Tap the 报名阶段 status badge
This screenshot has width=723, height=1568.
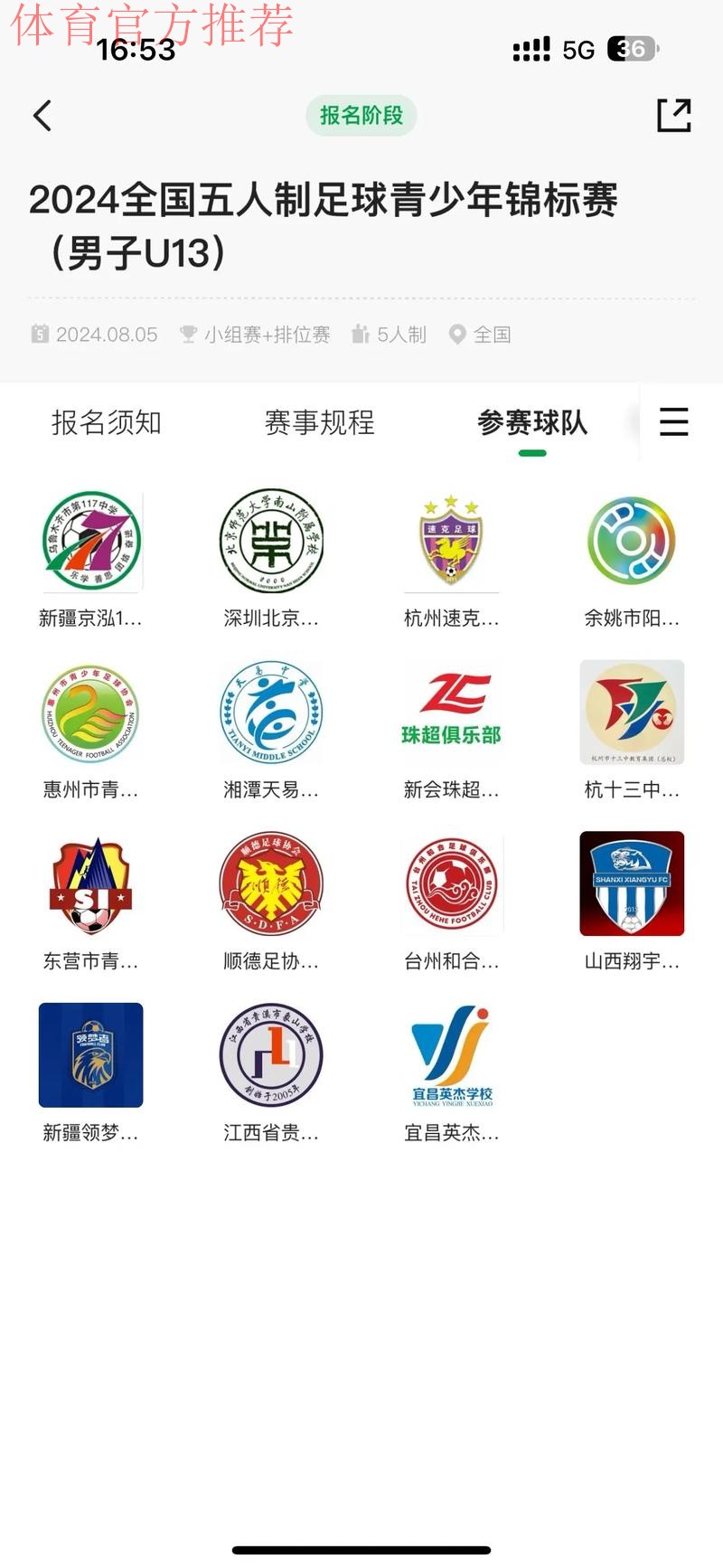361,116
